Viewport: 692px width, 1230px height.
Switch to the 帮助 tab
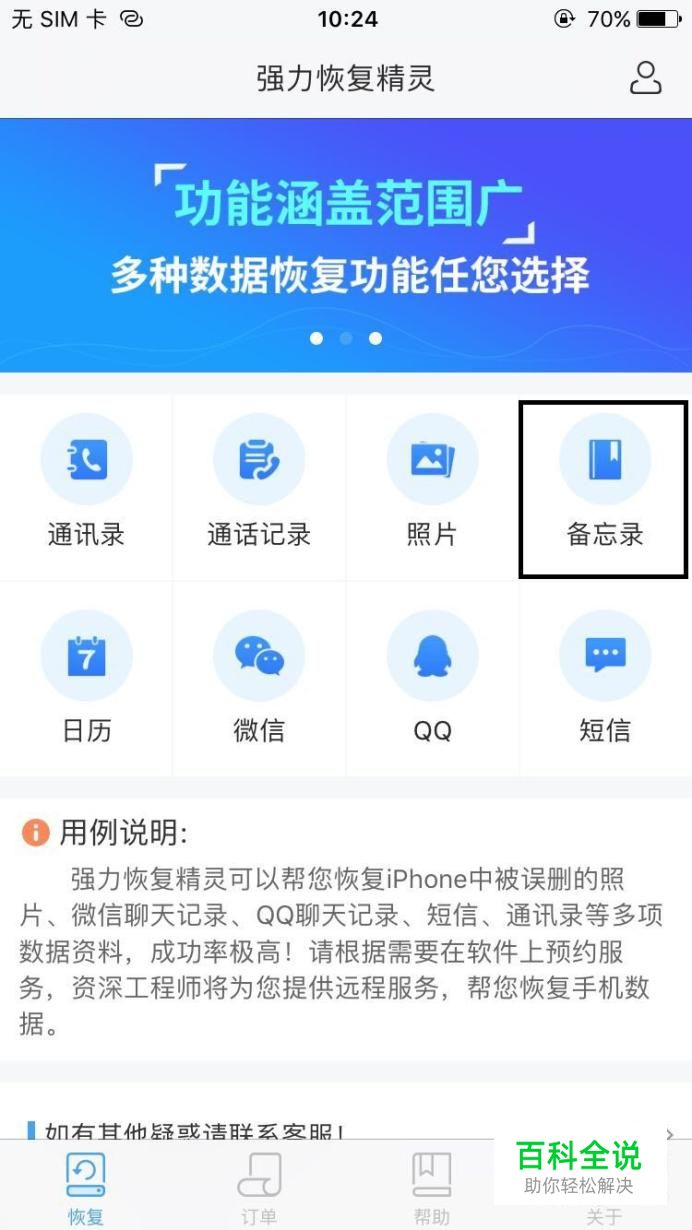click(432, 1187)
